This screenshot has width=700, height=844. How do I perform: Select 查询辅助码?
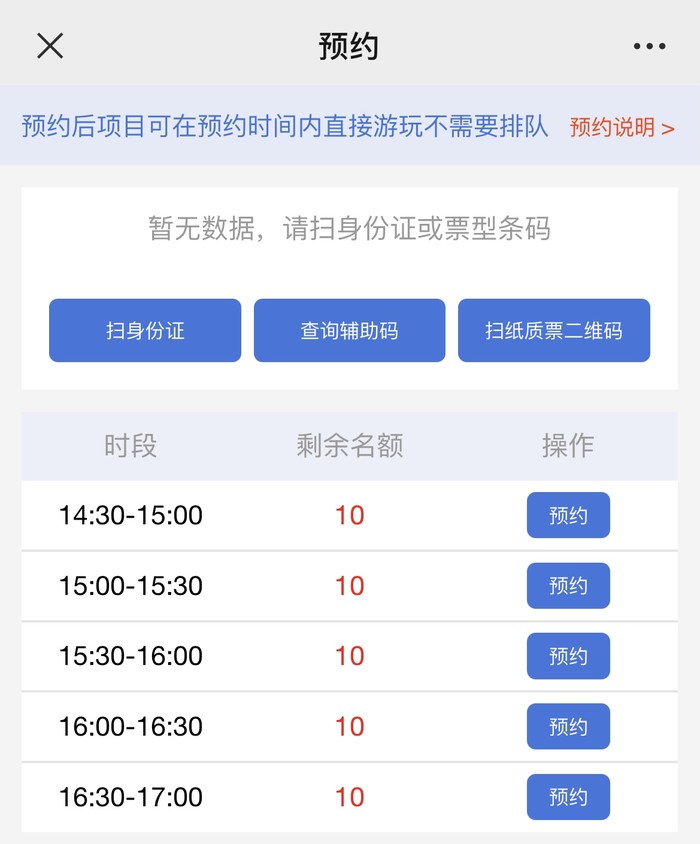point(349,330)
